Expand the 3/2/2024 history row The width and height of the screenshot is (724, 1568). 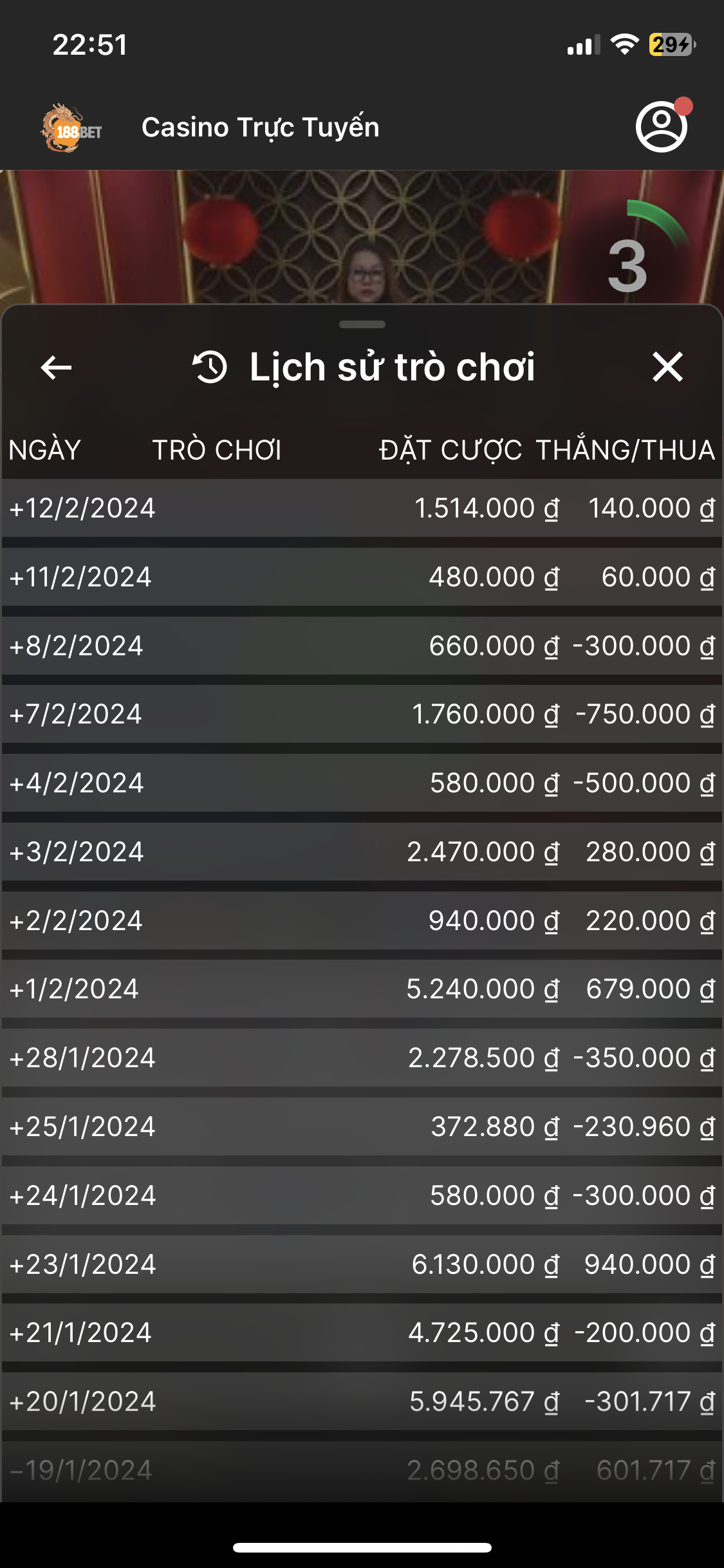point(76,852)
